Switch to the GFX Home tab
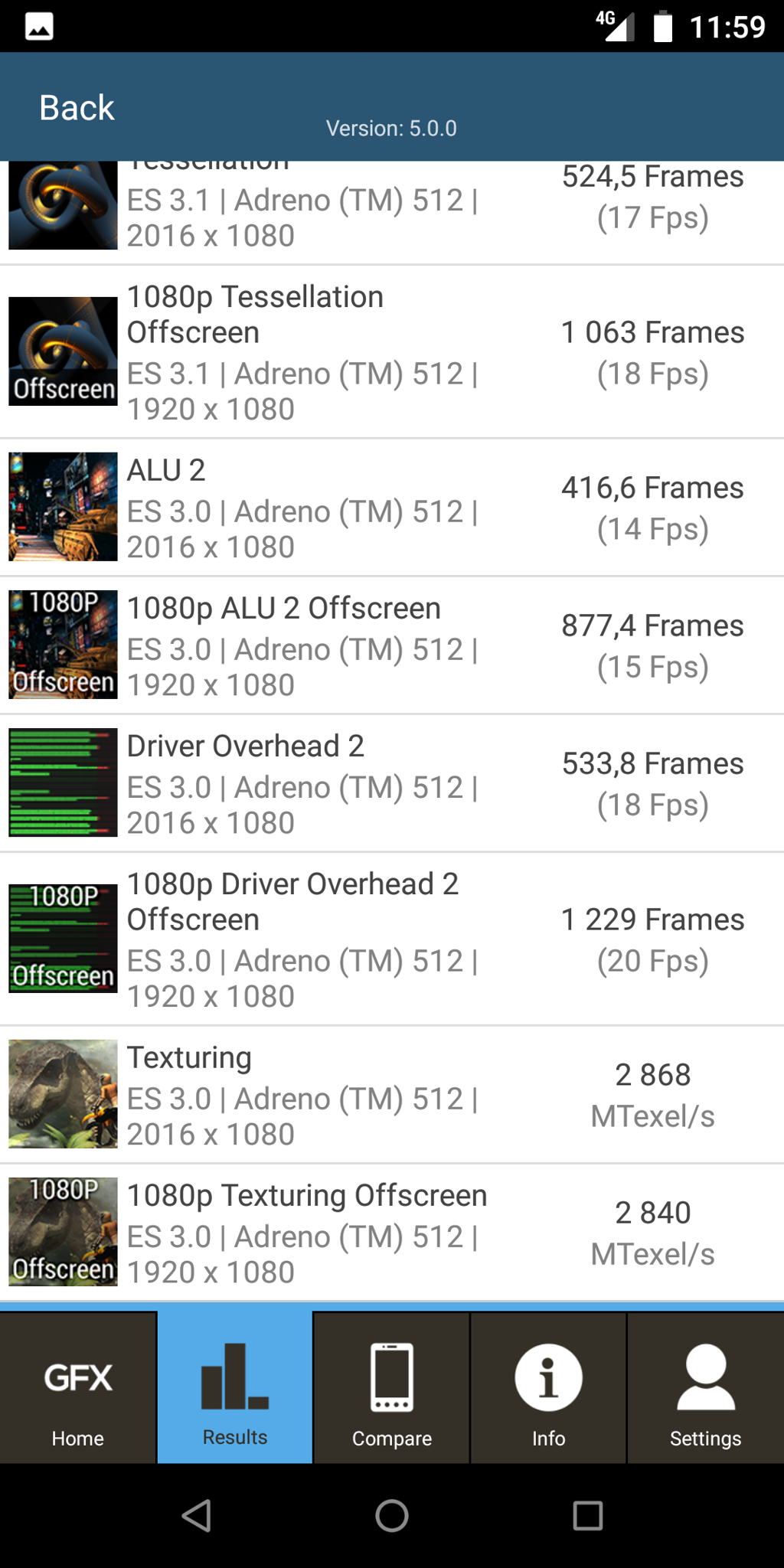Screen dimensions: 784x1568 [78, 1388]
